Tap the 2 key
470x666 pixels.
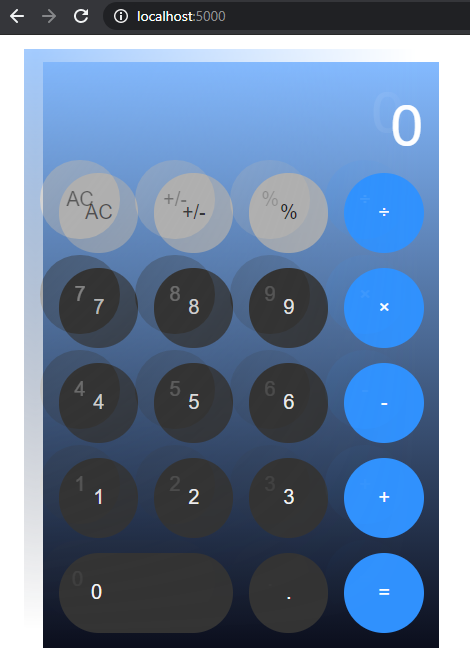click(x=193, y=498)
